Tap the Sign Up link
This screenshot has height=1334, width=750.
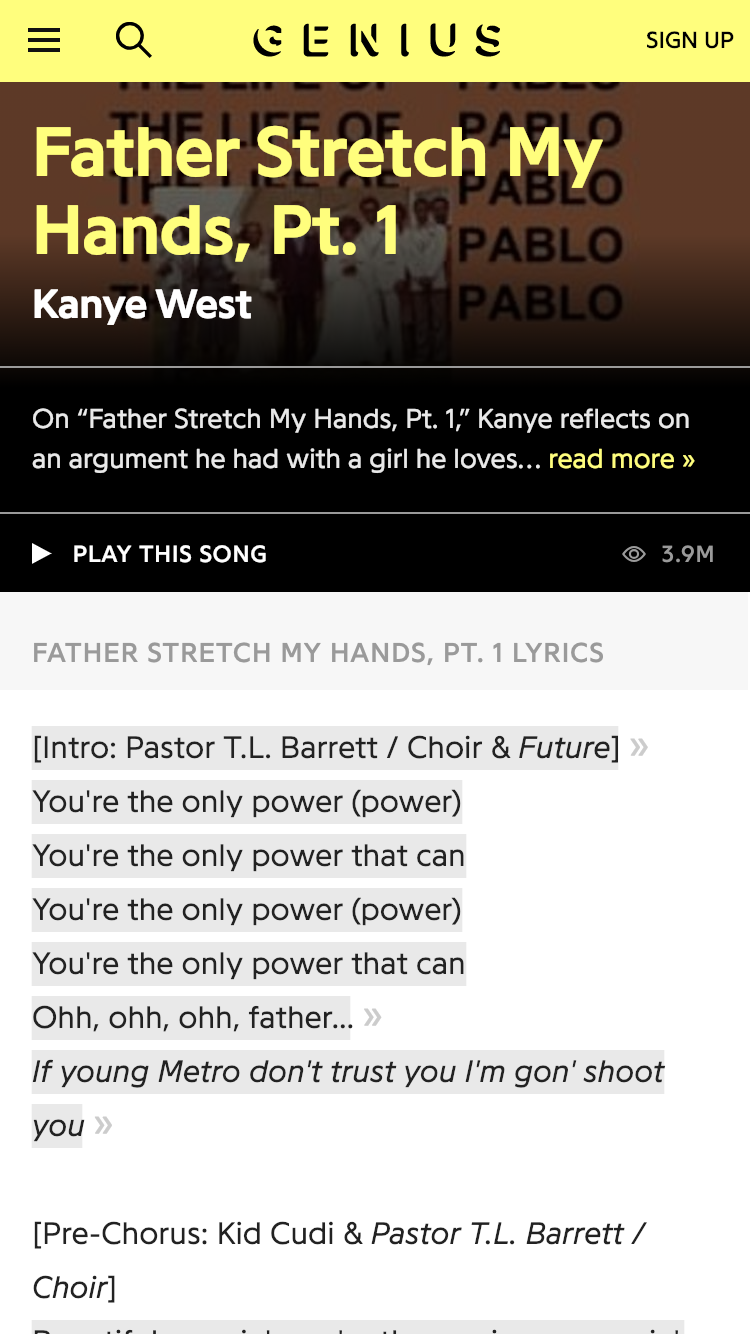(x=689, y=40)
